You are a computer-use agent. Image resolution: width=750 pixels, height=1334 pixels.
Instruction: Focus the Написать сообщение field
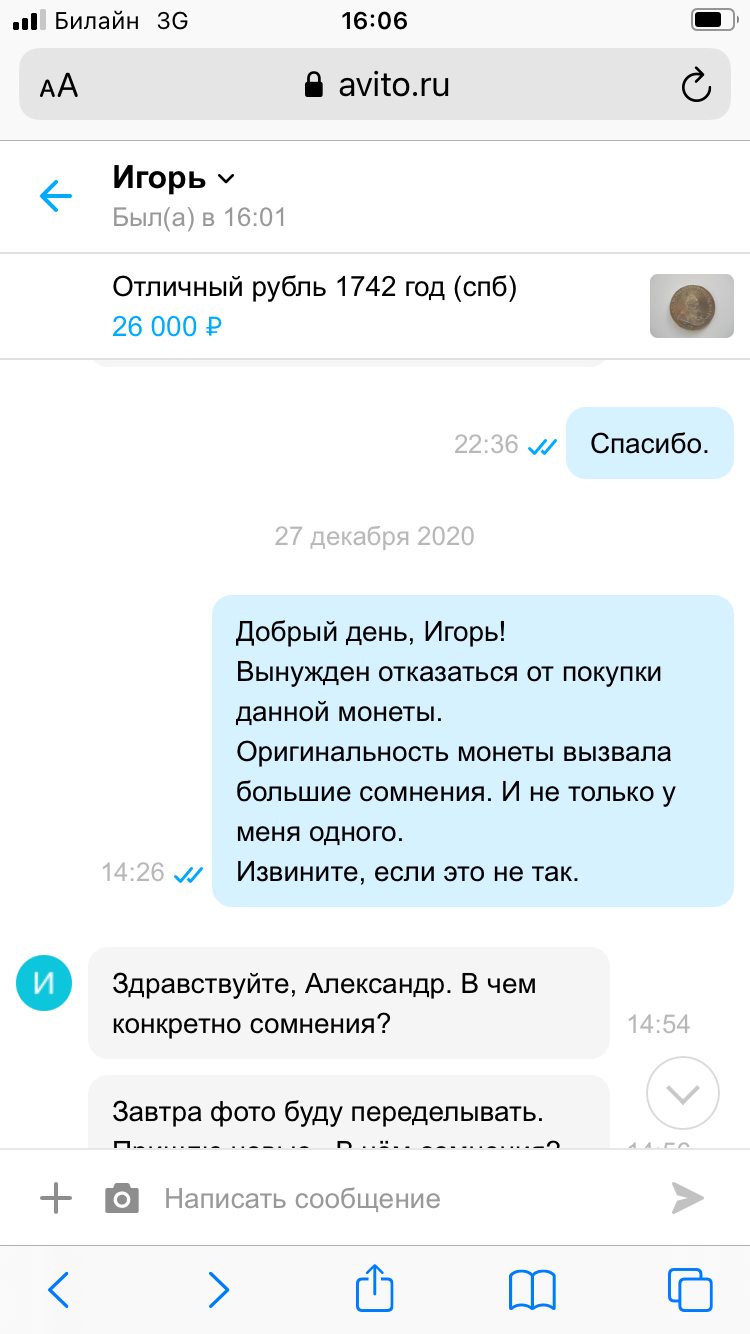400,1198
